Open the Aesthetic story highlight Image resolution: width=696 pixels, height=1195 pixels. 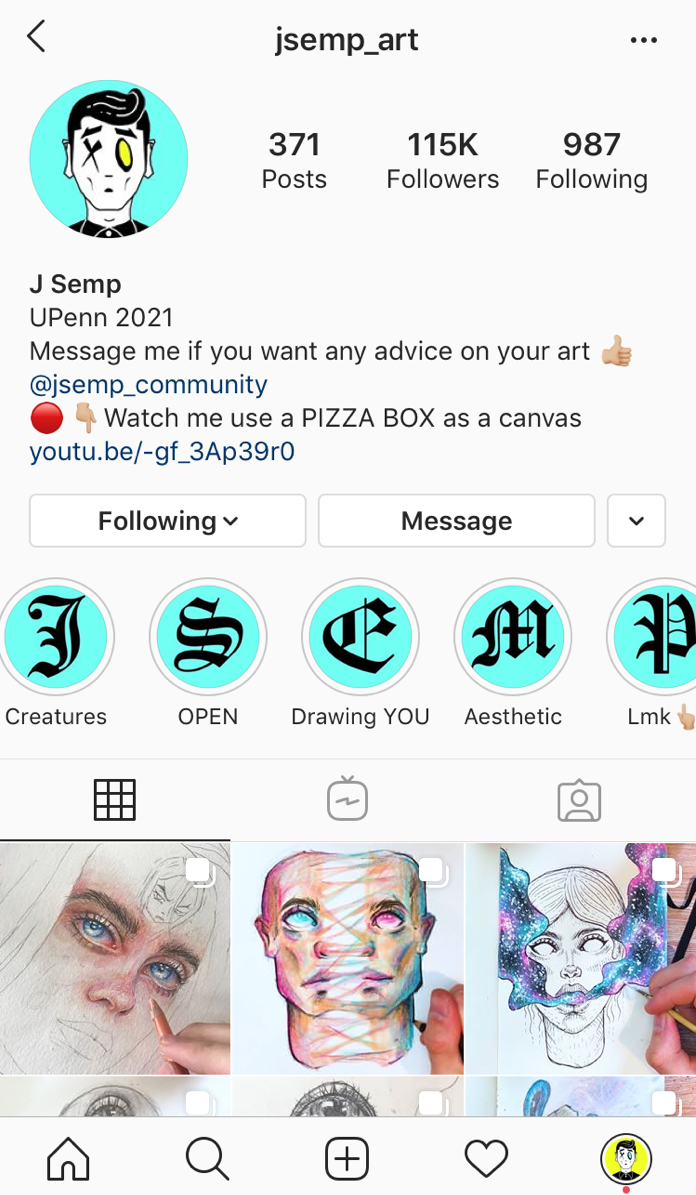pyautogui.click(x=512, y=637)
